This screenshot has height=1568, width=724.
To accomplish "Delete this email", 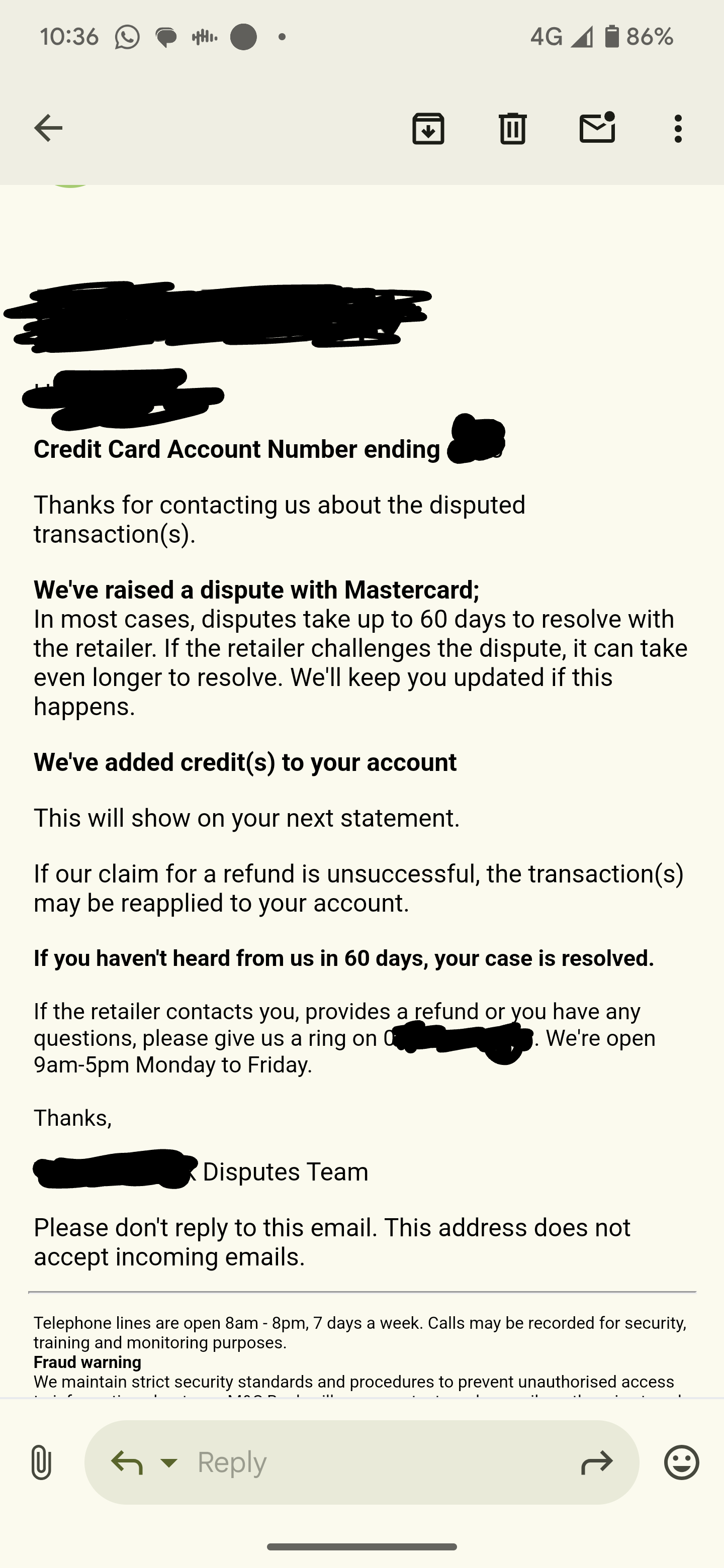I will (x=512, y=129).
